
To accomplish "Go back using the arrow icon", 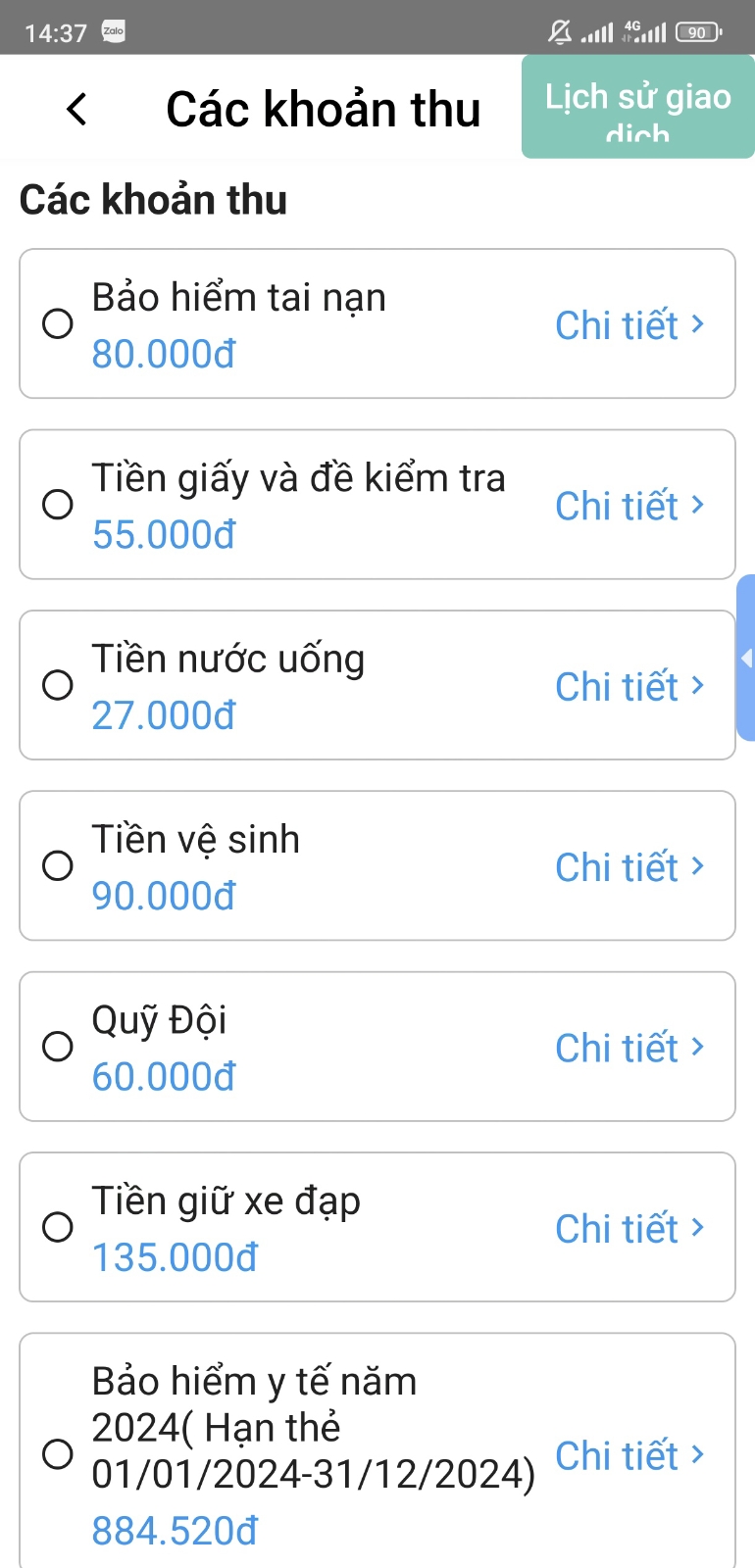I will click(x=76, y=109).
